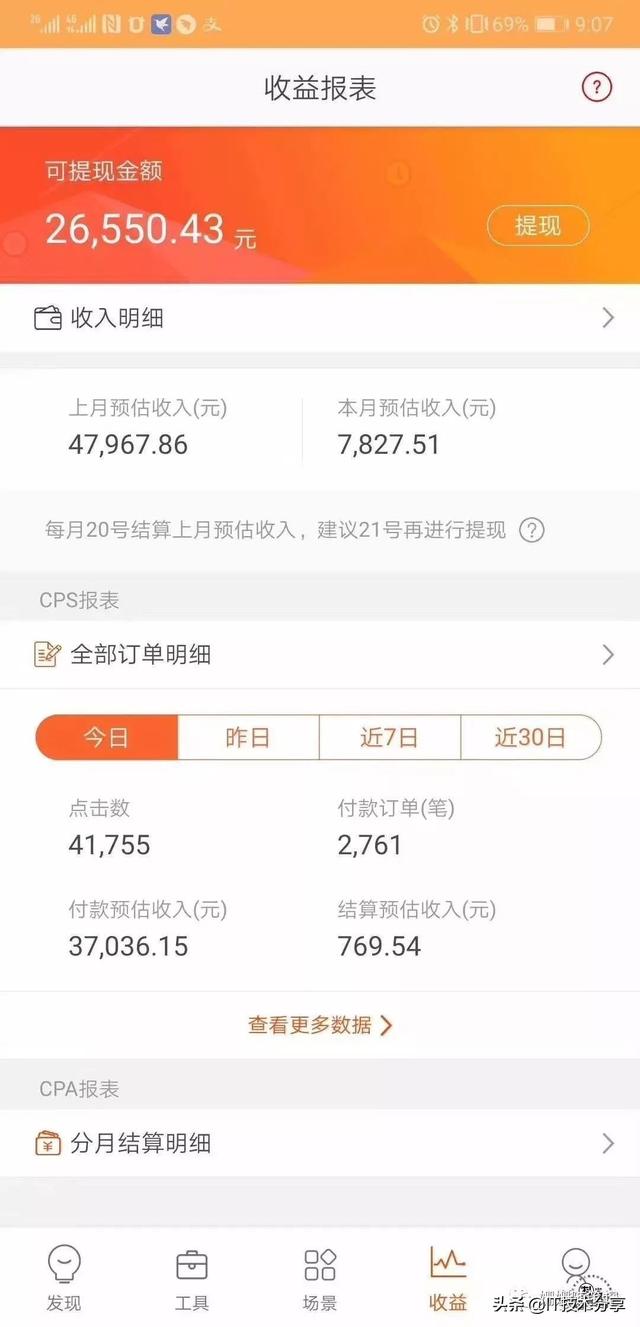Go to the 发现 tab
This screenshot has width=640, height=1327.
click(64, 1278)
